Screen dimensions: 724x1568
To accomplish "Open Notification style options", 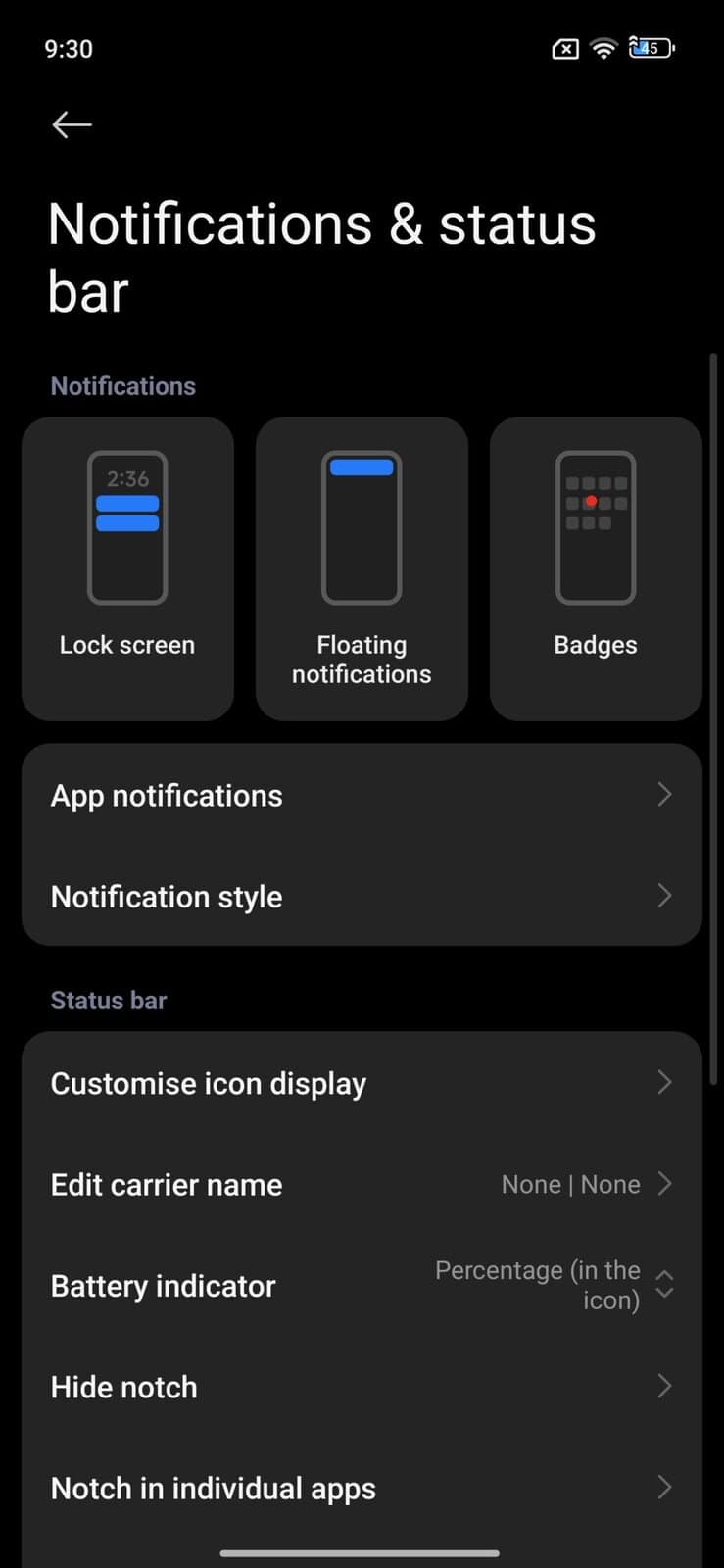I will pyautogui.click(x=362, y=896).
